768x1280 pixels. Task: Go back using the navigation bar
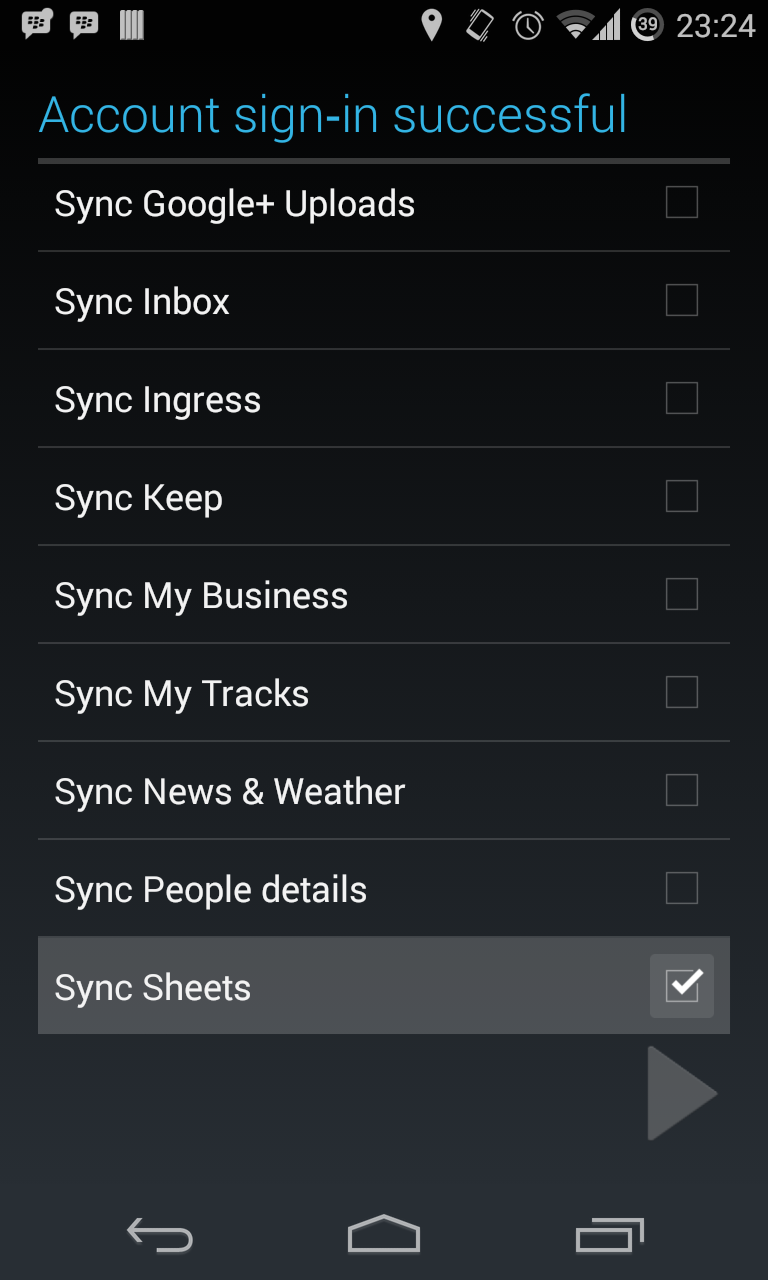[160, 1236]
